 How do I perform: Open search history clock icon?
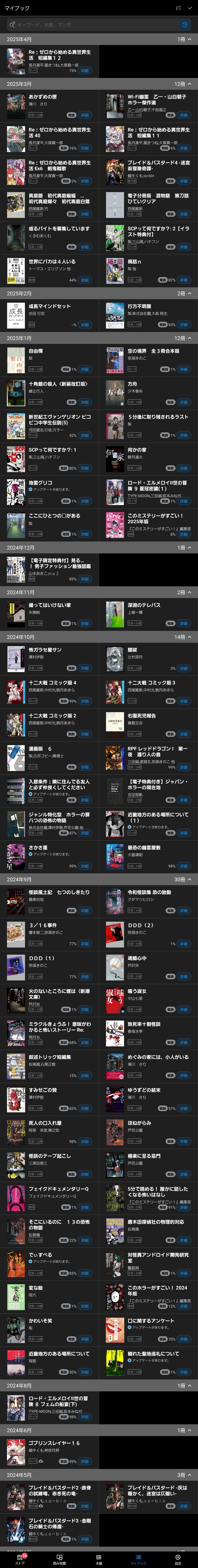[185, 24]
